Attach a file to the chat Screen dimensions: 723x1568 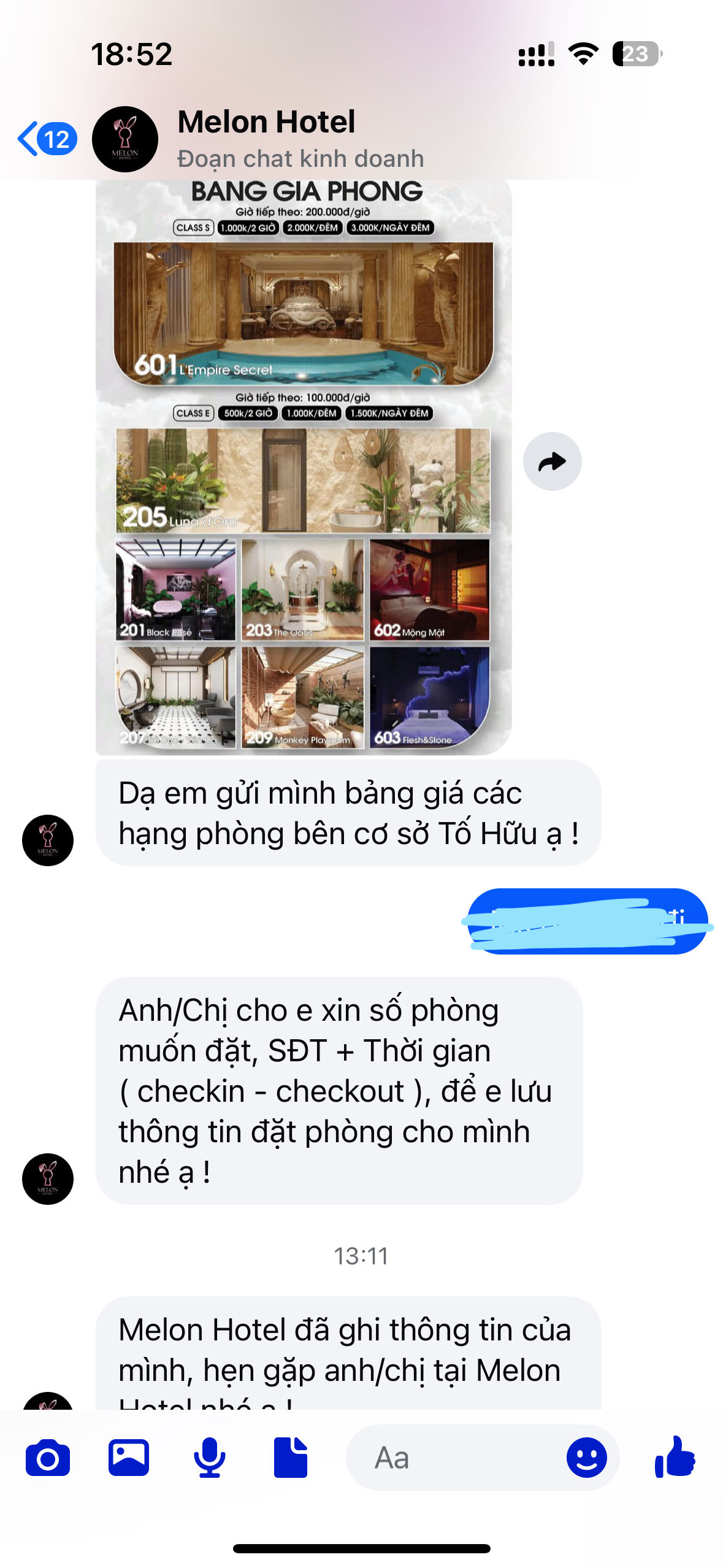pos(291,1458)
